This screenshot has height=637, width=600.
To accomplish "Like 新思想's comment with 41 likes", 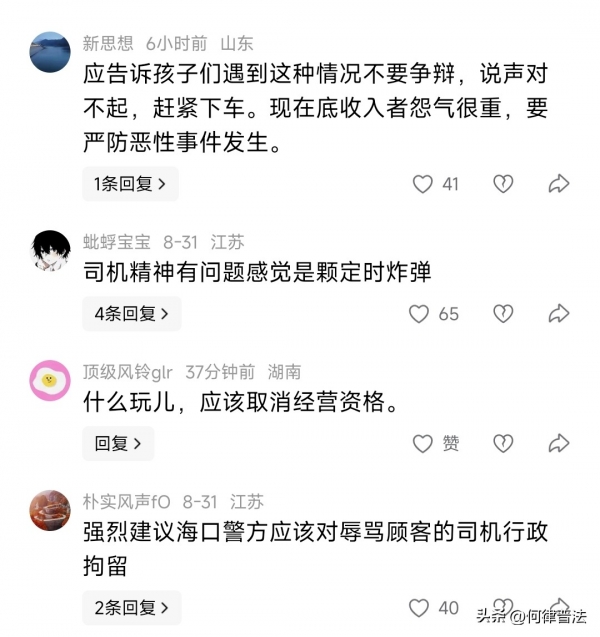I will (x=423, y=184).
